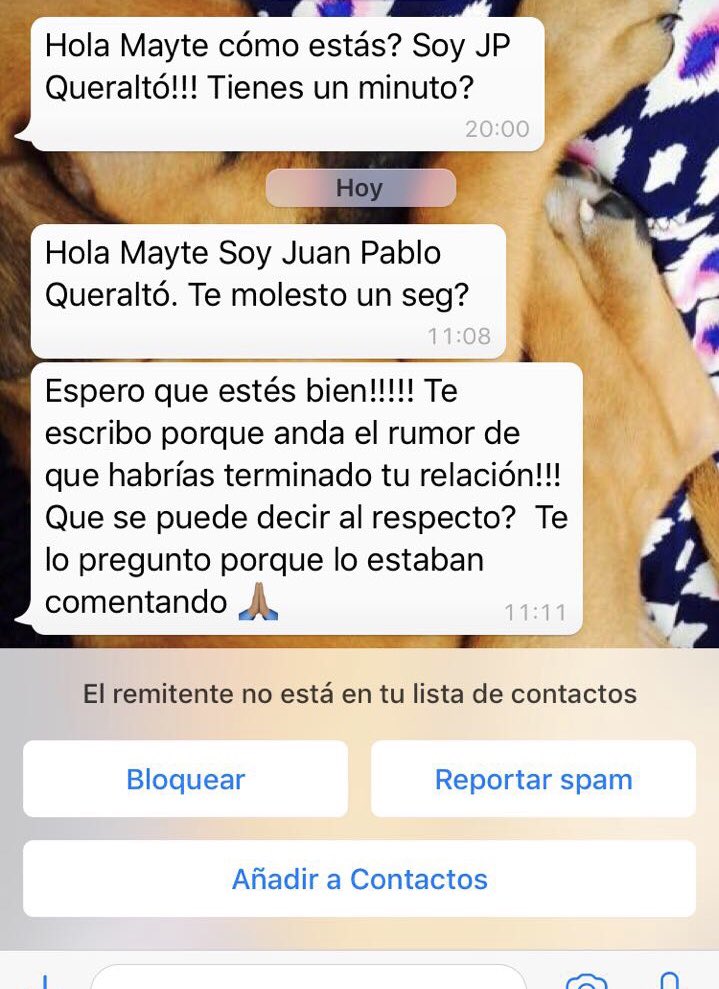Block this unknown sender with Bloquear

coord(185,779)
